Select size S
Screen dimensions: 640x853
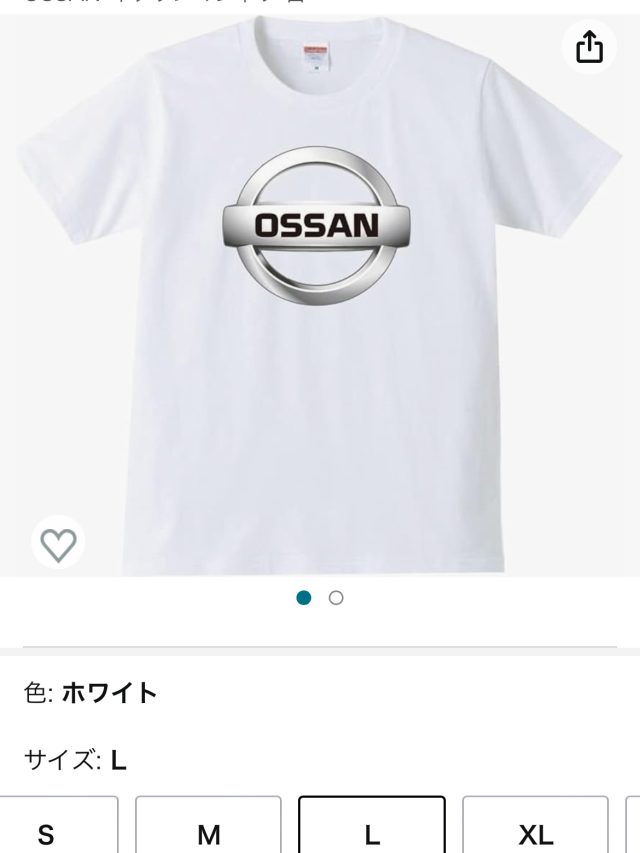[x=48, y=832]
